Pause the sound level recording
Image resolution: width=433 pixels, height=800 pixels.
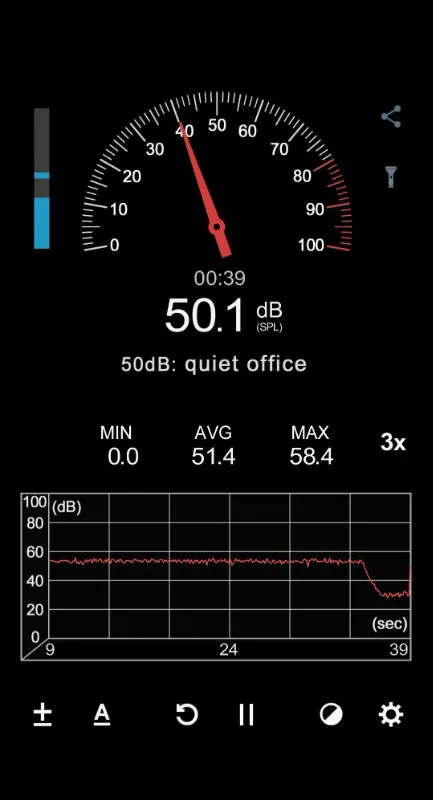(246, 715)
